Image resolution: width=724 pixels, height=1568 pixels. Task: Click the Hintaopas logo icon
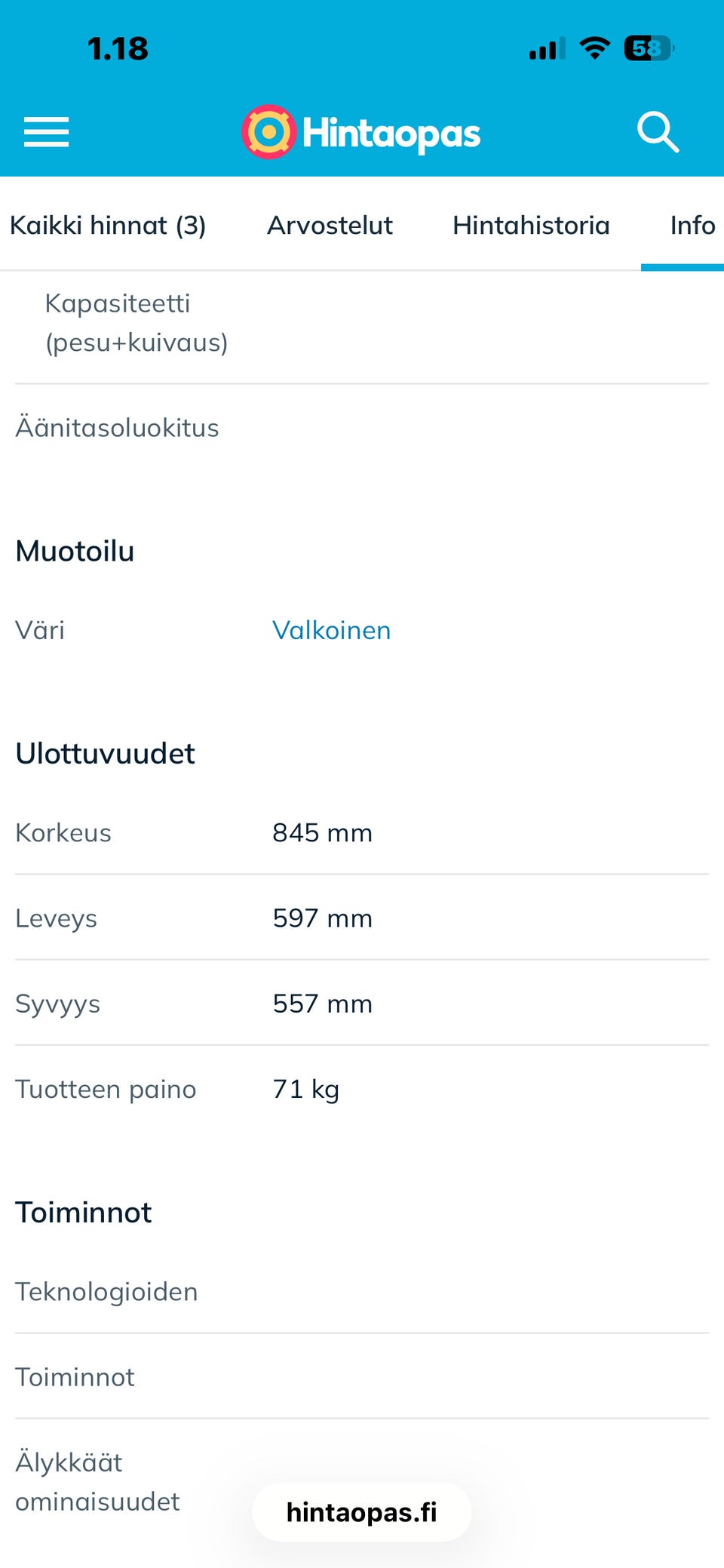click(268, 131)
